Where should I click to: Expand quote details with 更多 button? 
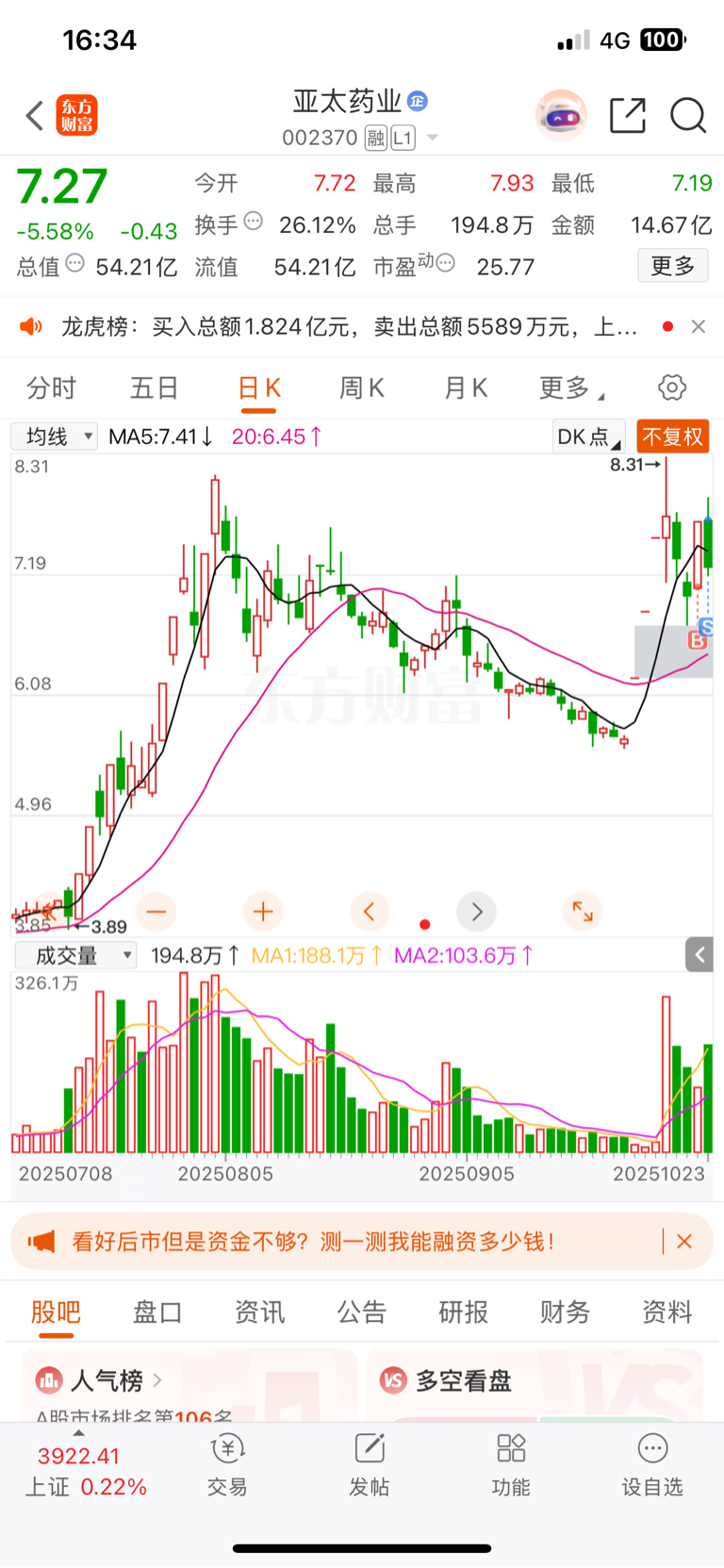pos(672,266)
